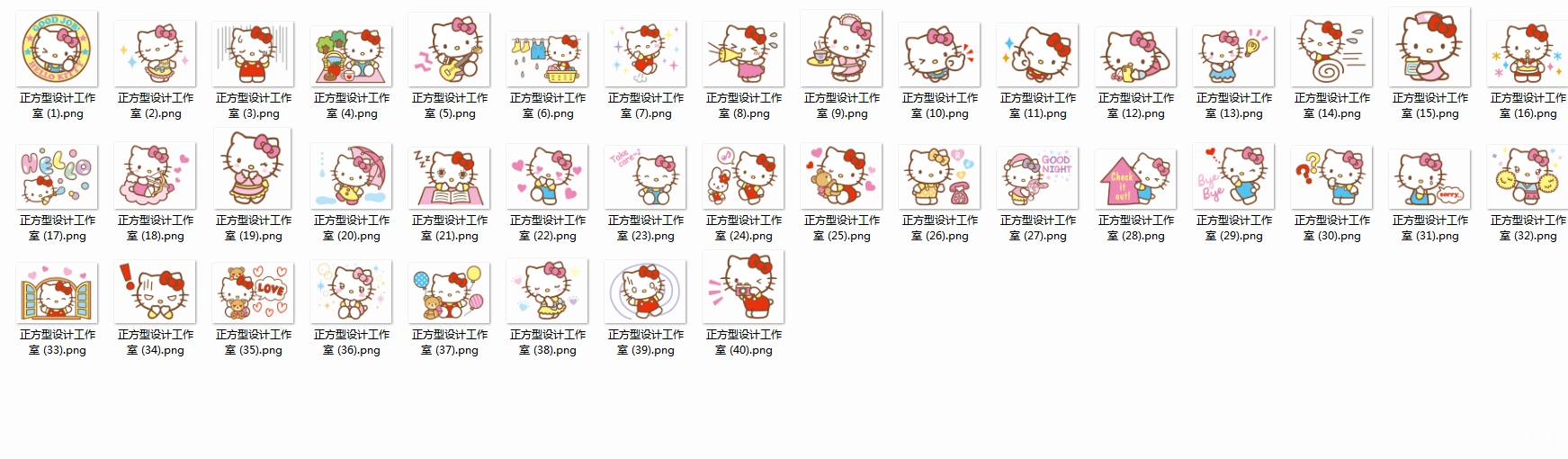Select file 正方型设计工作室 (37).png
This screenshot has height=459, width=1568.
[x=449, y=292]
